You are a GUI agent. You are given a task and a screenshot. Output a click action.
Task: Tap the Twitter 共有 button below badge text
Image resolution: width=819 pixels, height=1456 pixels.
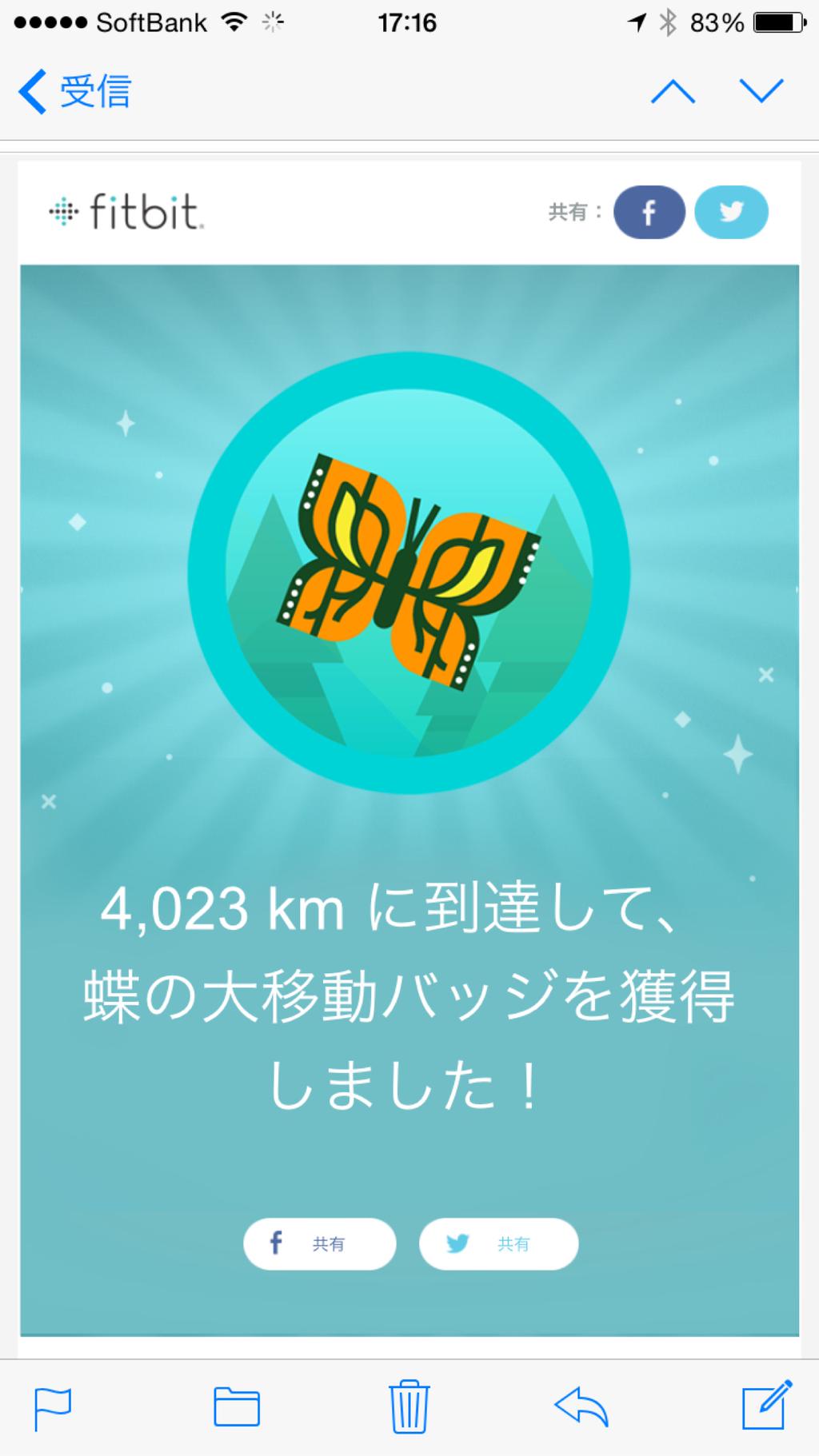coord(498,1244)
